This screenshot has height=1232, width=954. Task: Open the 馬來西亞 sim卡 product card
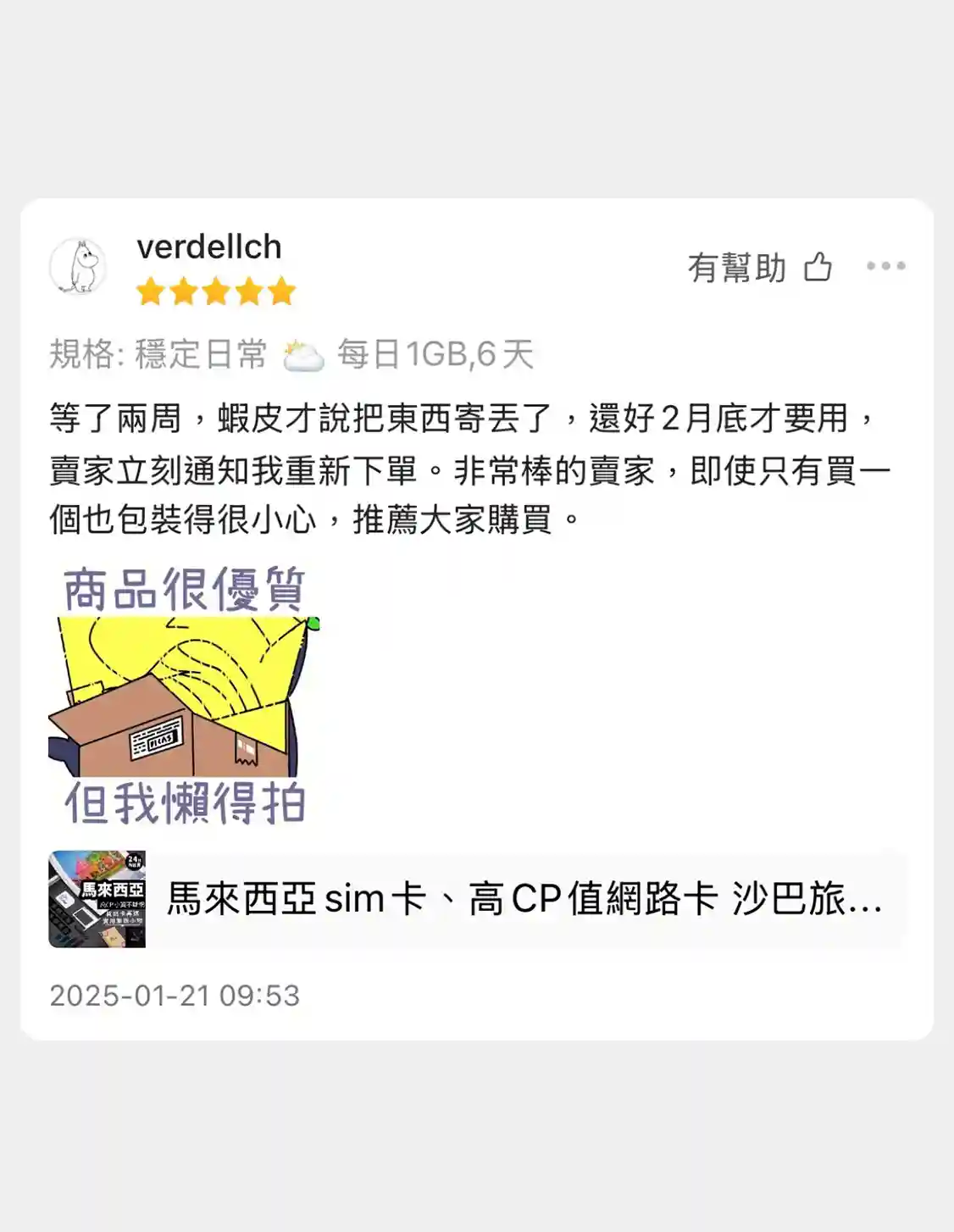[x=477, y=899]
